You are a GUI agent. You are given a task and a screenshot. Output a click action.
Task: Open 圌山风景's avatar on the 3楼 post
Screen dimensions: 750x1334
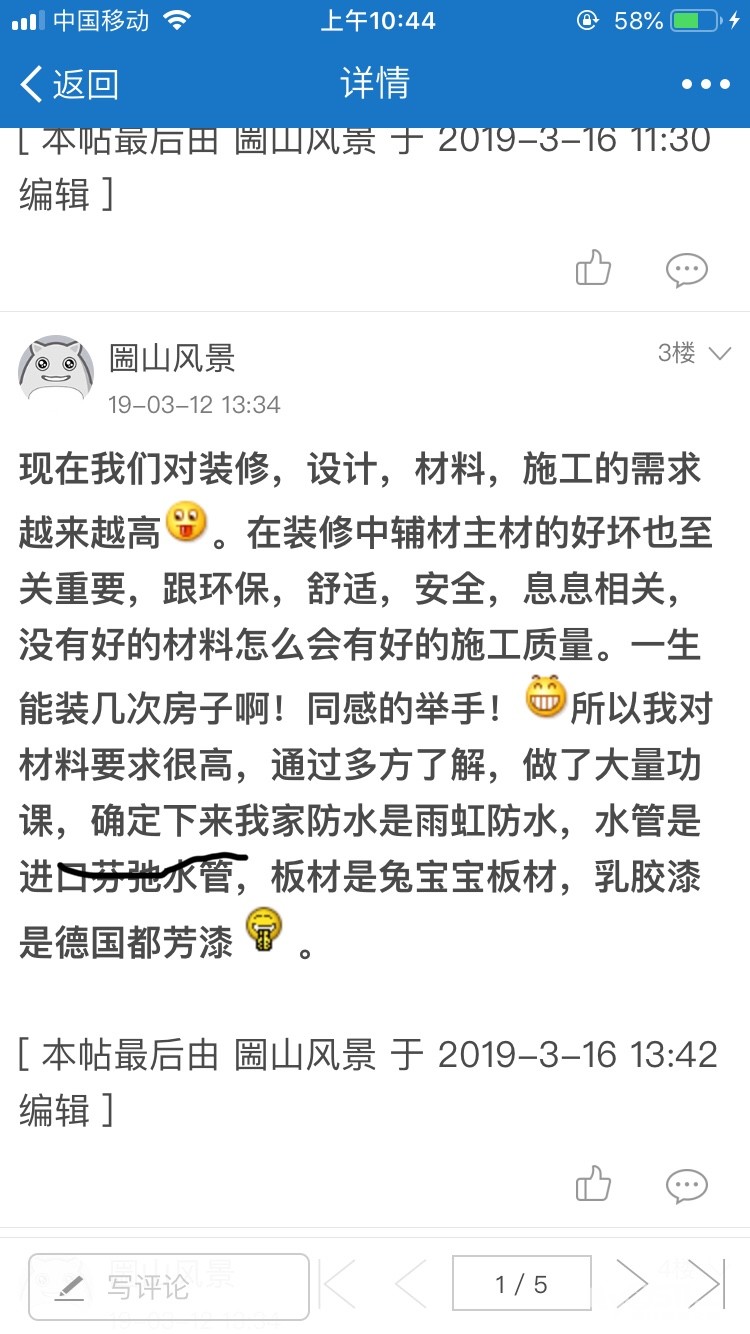tap(56, 370)
